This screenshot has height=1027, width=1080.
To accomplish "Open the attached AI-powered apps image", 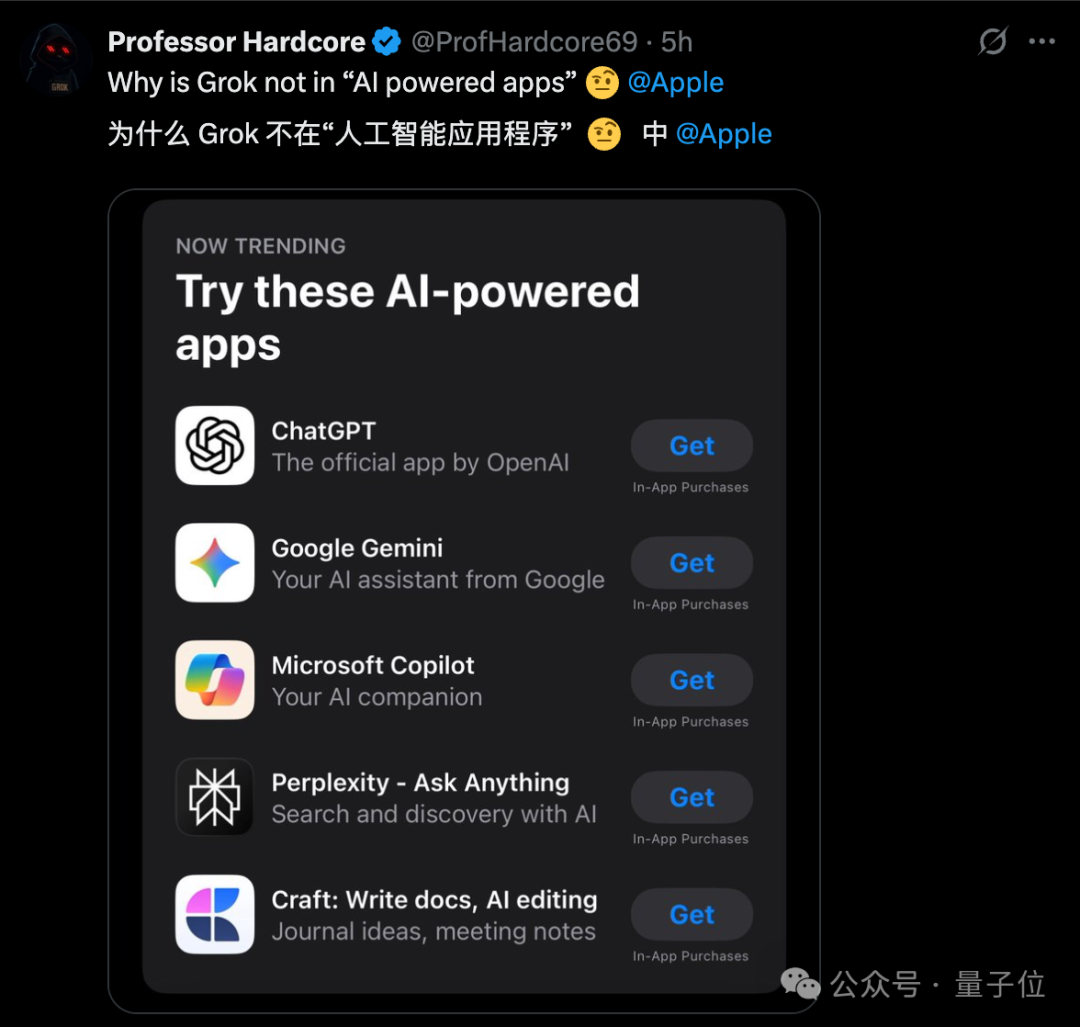I will coord(463,600).
